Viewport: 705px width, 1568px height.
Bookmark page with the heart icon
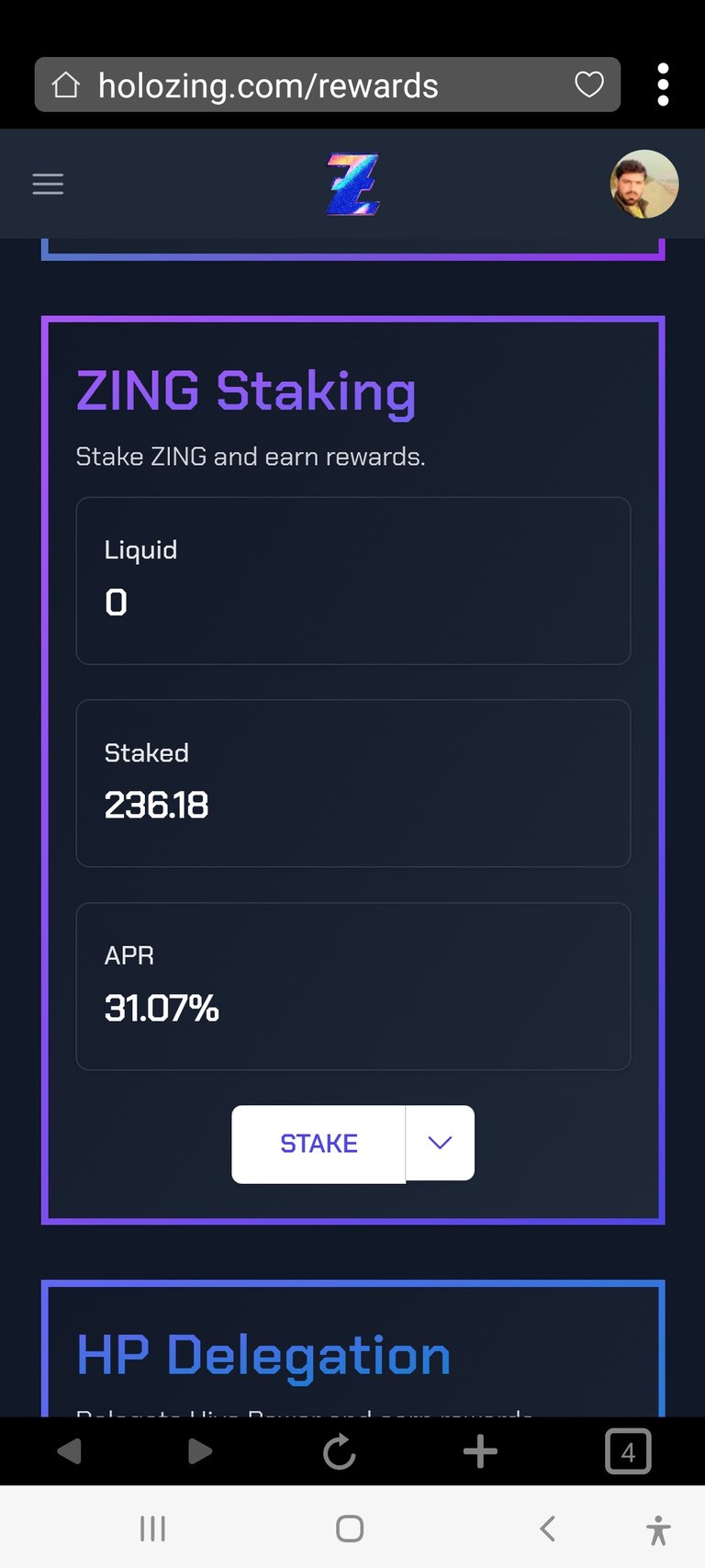tap(589, 85)
